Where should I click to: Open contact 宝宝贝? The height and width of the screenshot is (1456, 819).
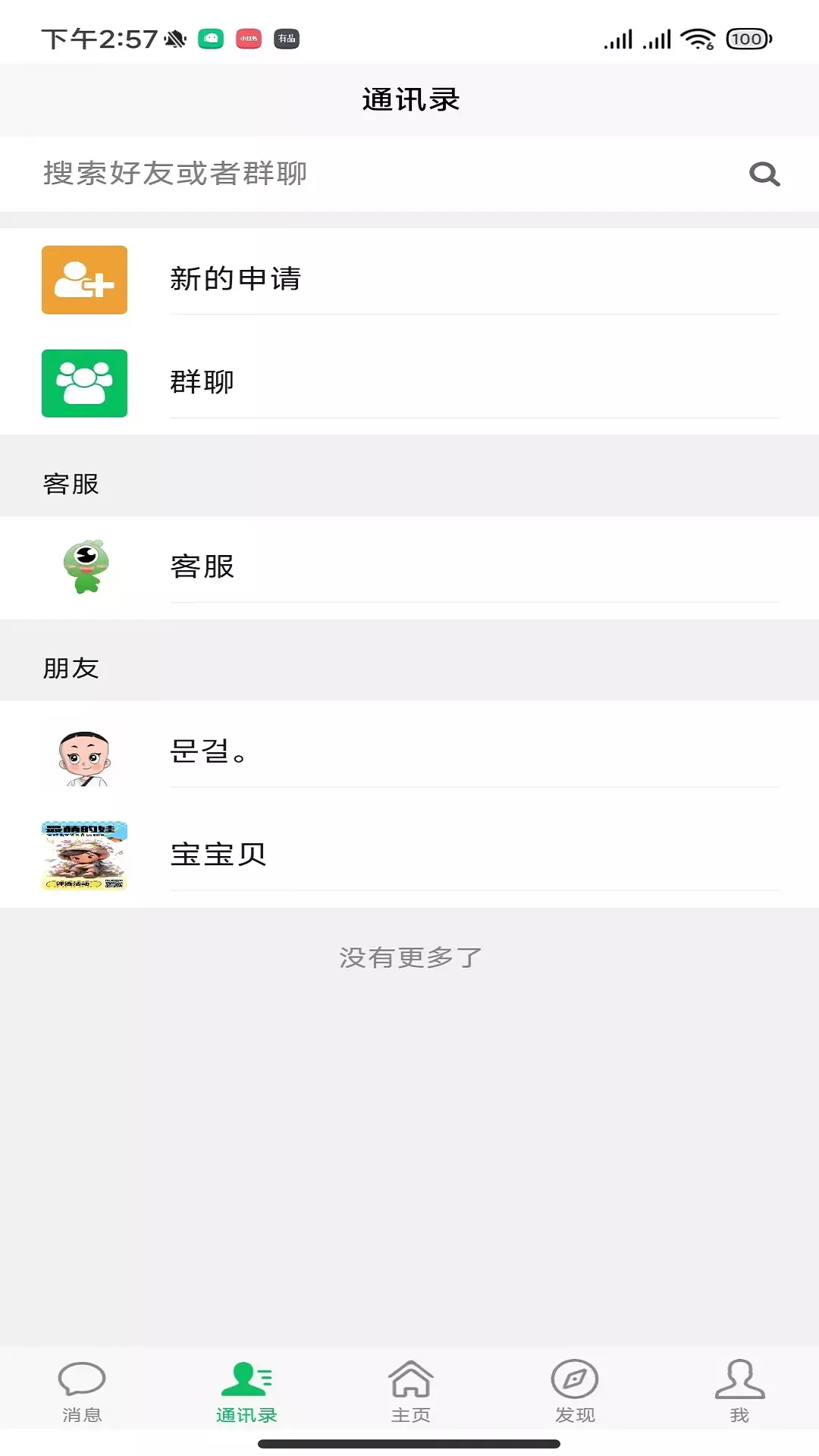(409, 855)
